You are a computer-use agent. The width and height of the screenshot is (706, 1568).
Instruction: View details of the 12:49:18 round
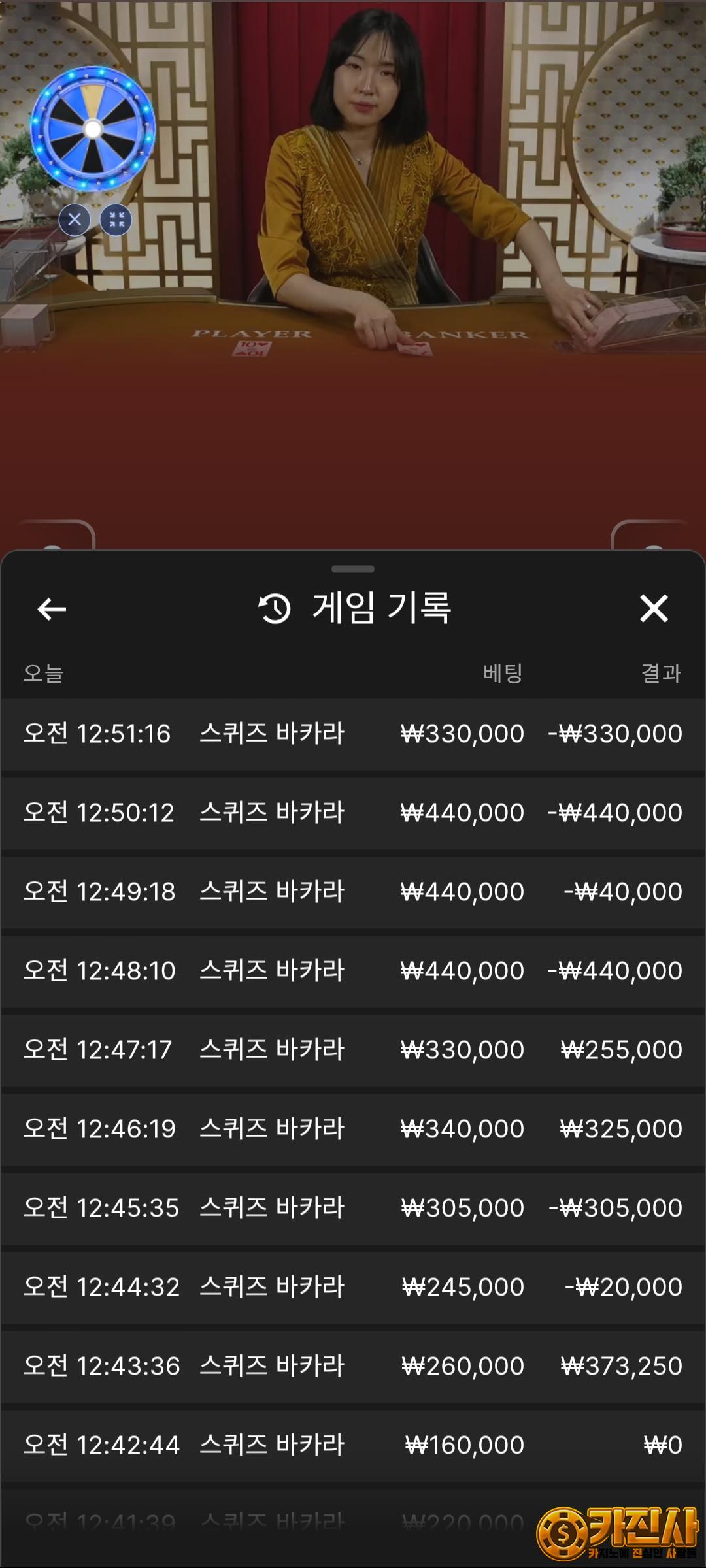353,892
